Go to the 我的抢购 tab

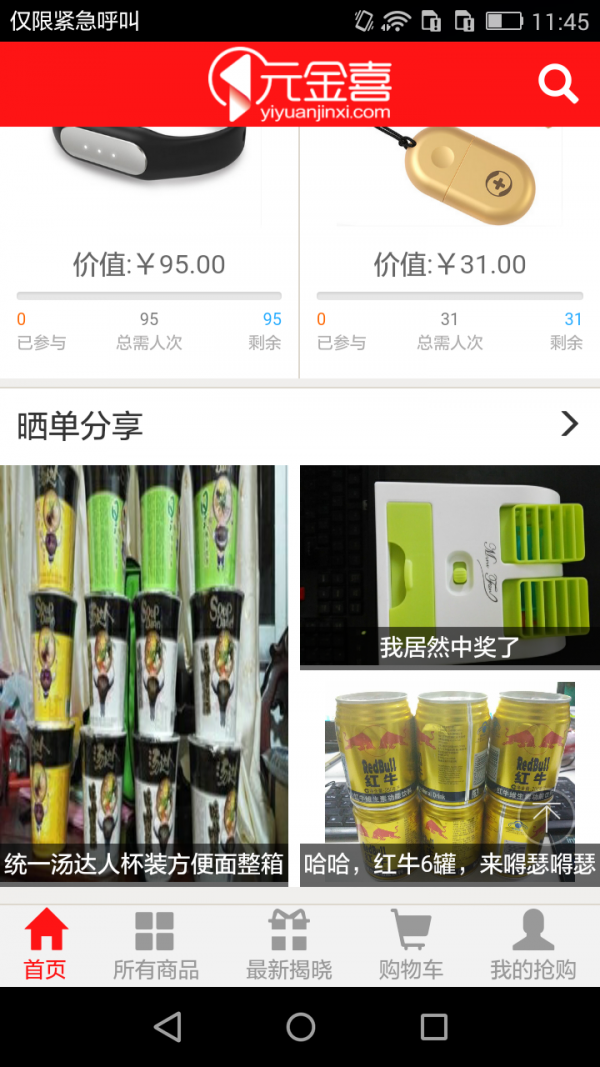[x=532, y=945]
